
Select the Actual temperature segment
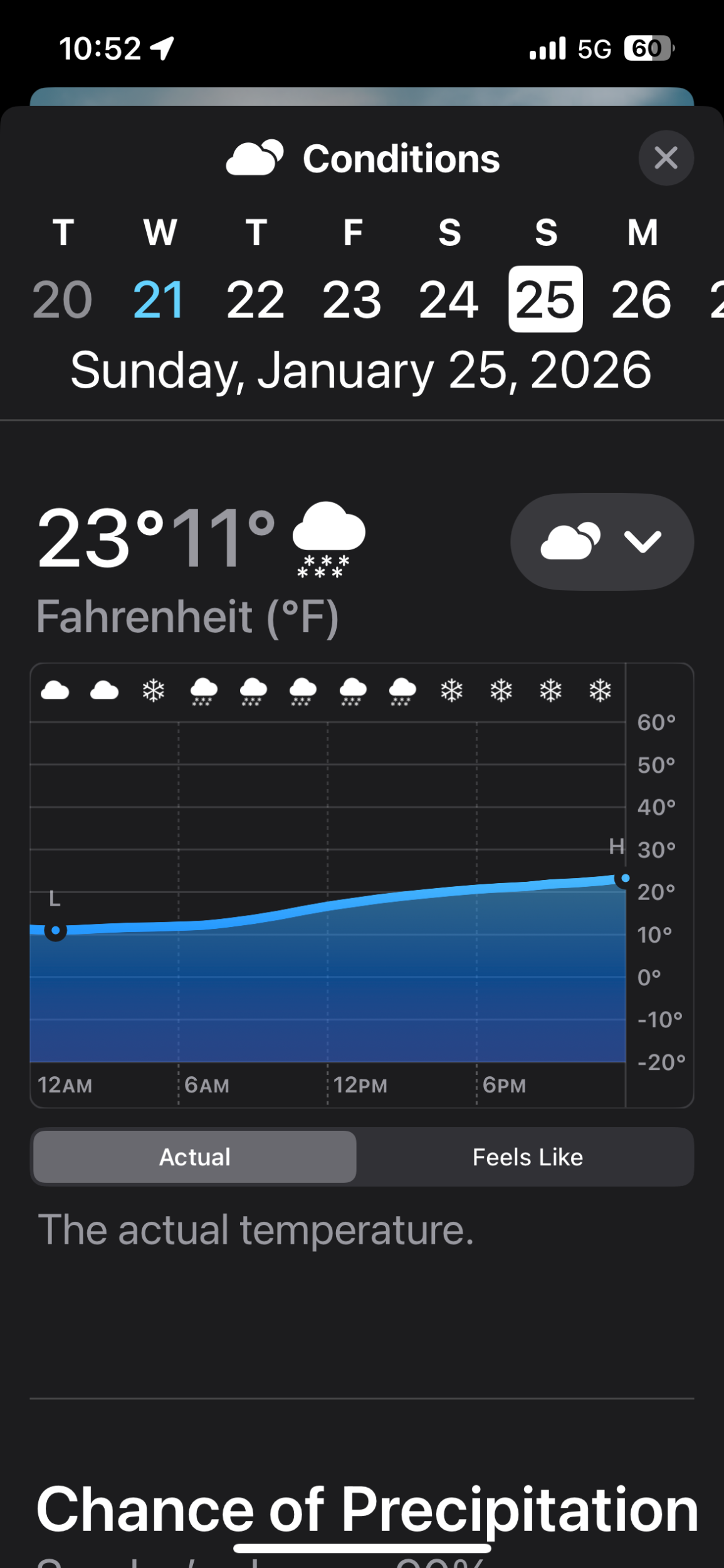[195, 1157]
